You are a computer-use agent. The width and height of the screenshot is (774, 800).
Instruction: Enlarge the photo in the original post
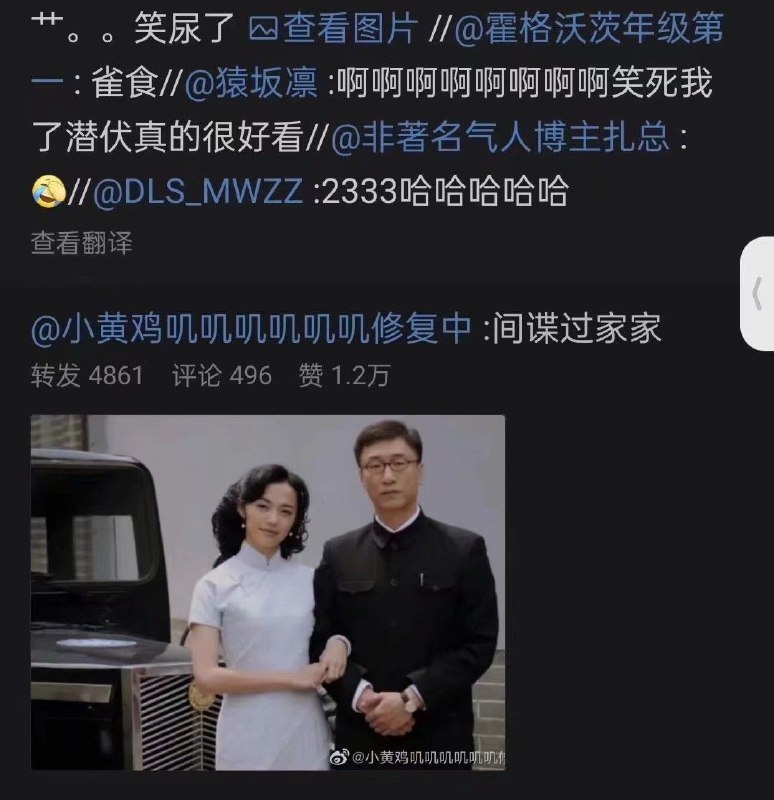click(267, 592)
